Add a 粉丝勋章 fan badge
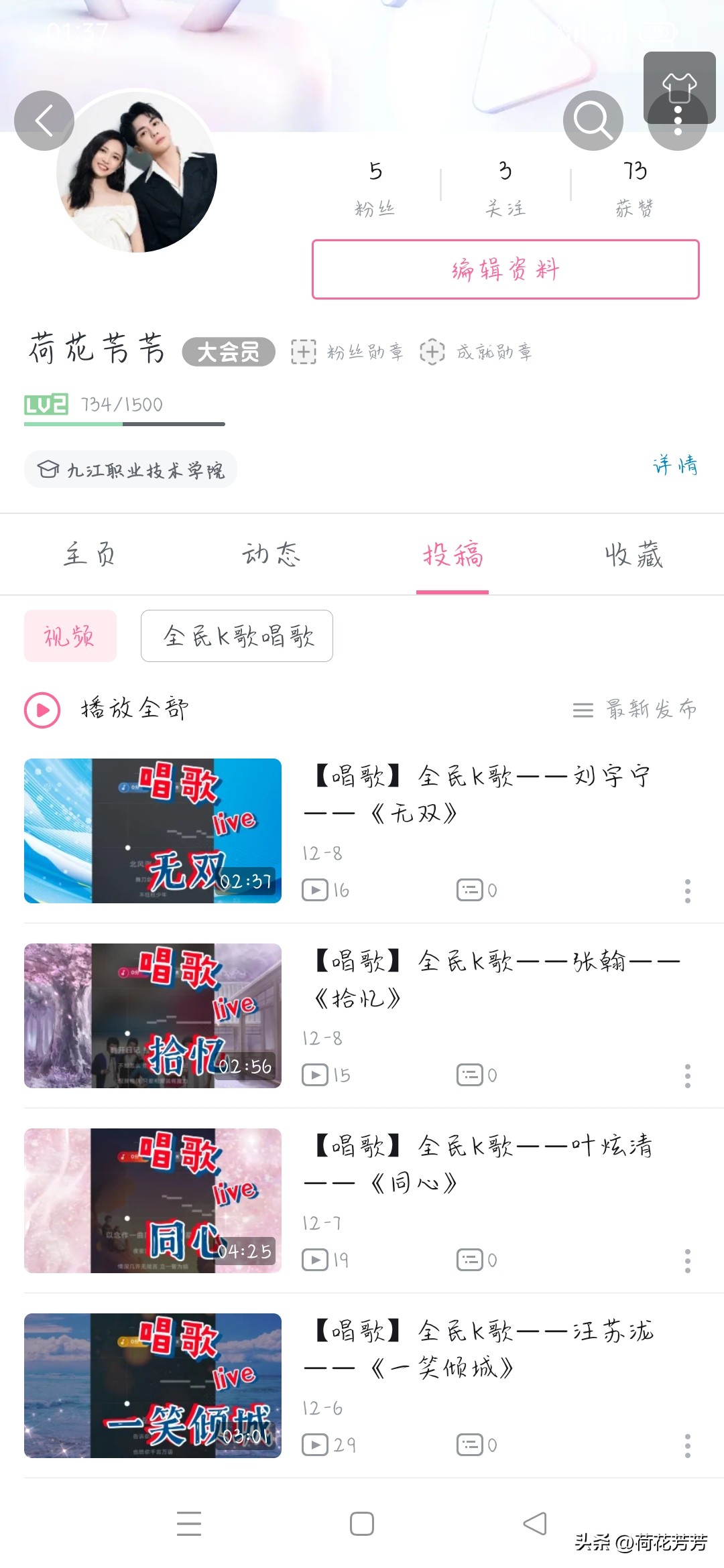 (349, 351)
